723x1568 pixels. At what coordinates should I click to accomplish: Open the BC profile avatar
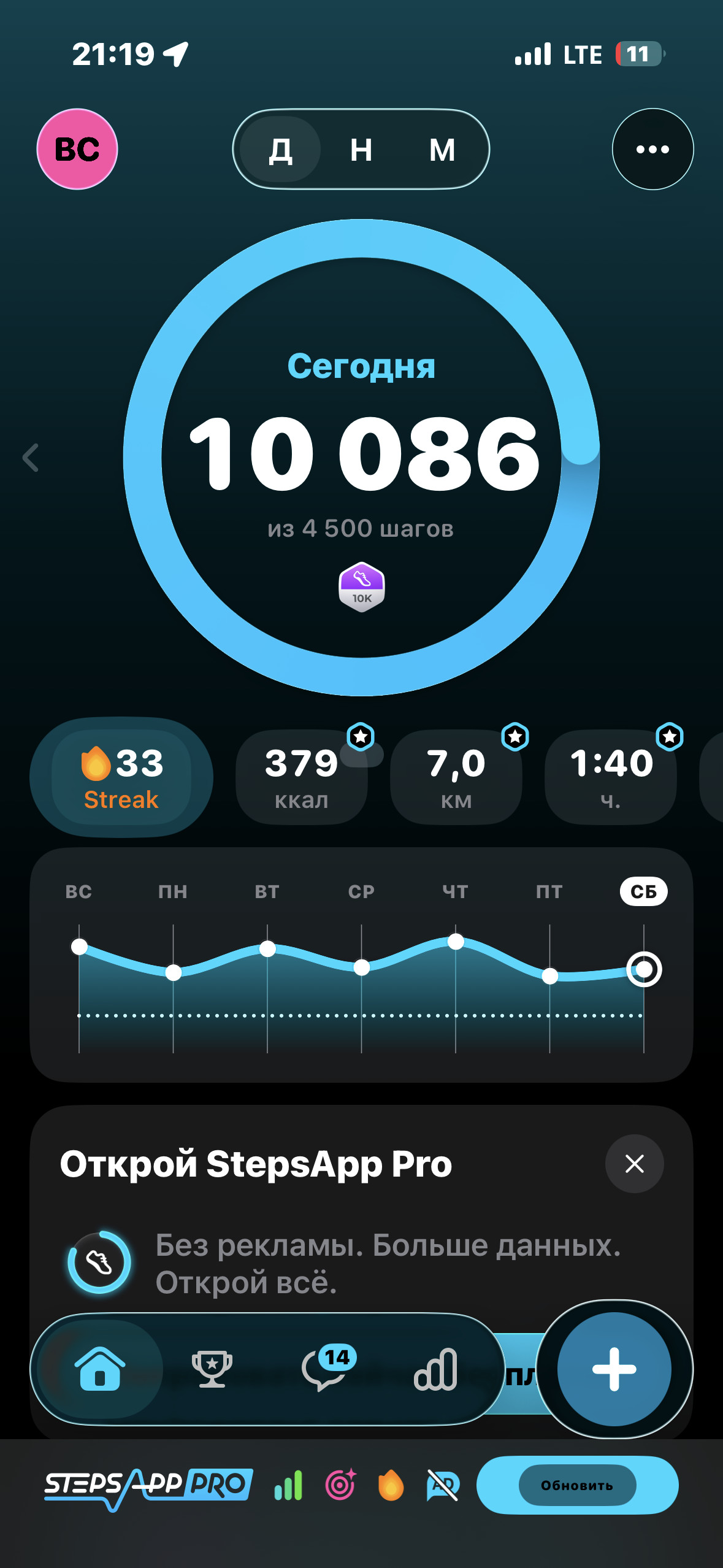[77, 149]
